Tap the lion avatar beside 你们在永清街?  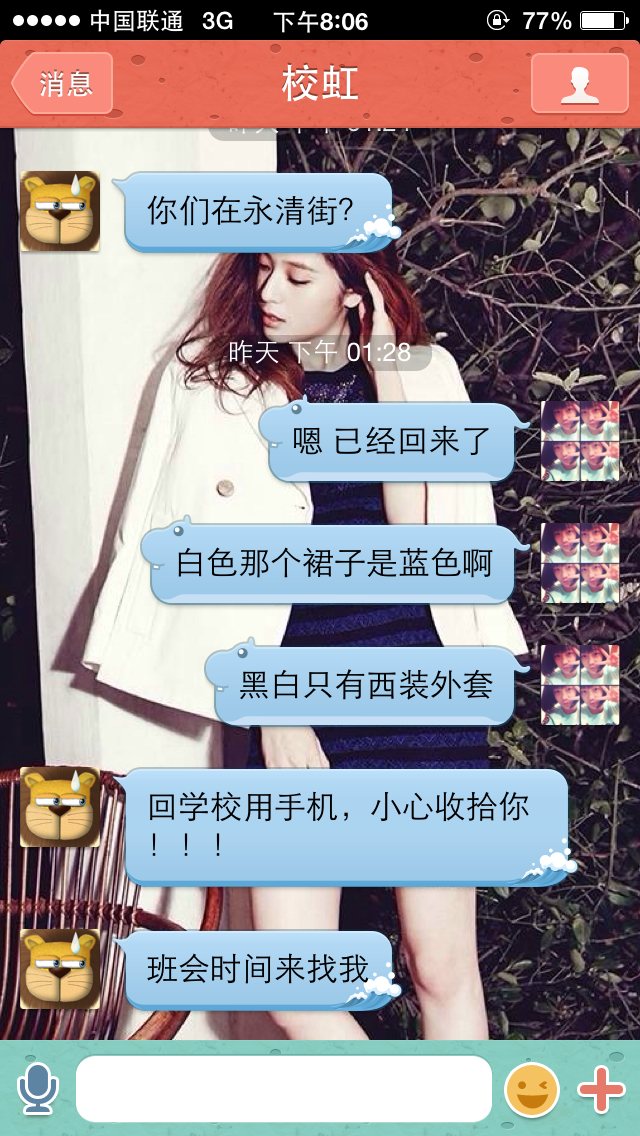point(60,211)
